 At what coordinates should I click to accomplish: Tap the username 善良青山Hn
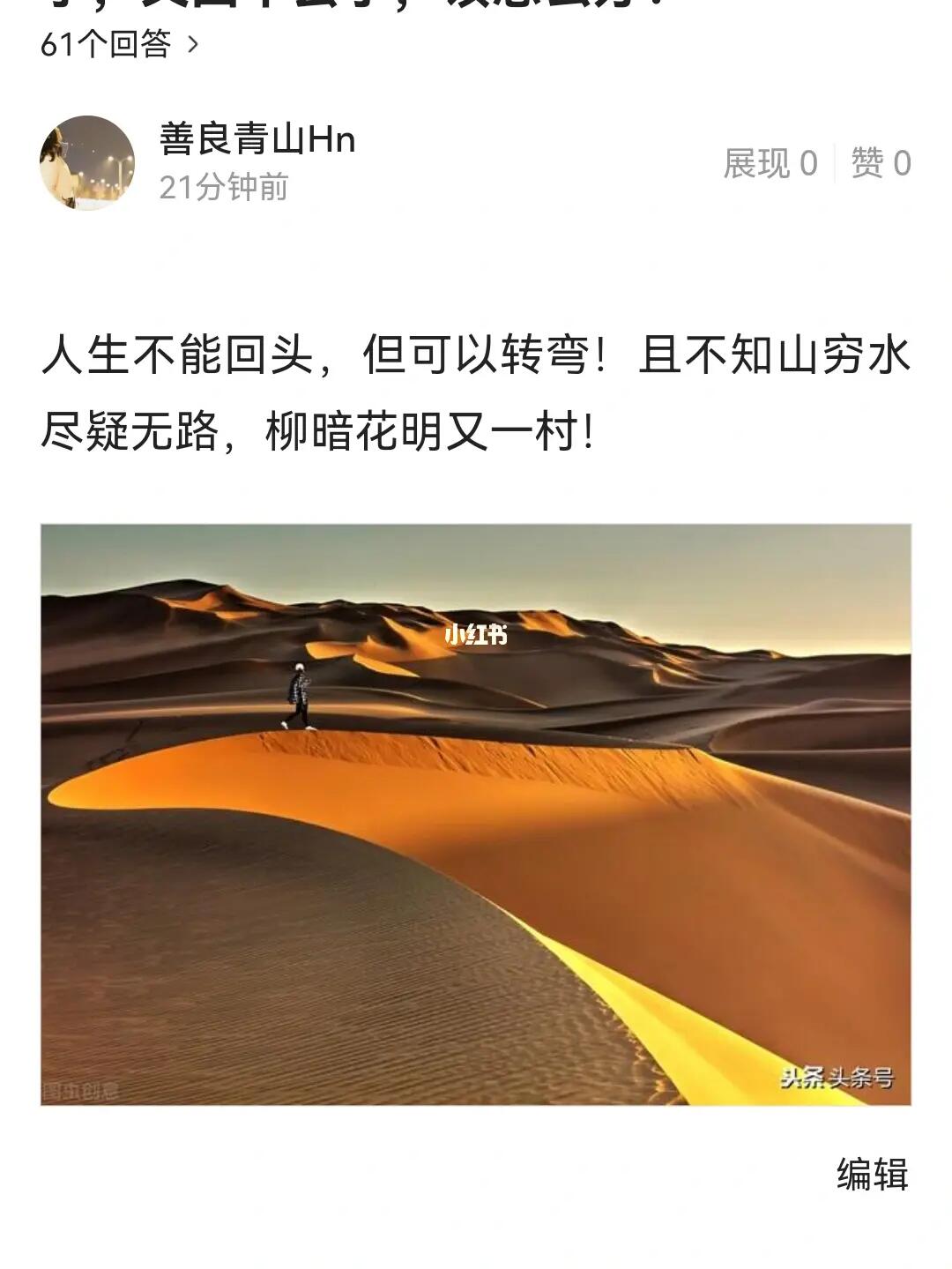[x=257, y=139]
